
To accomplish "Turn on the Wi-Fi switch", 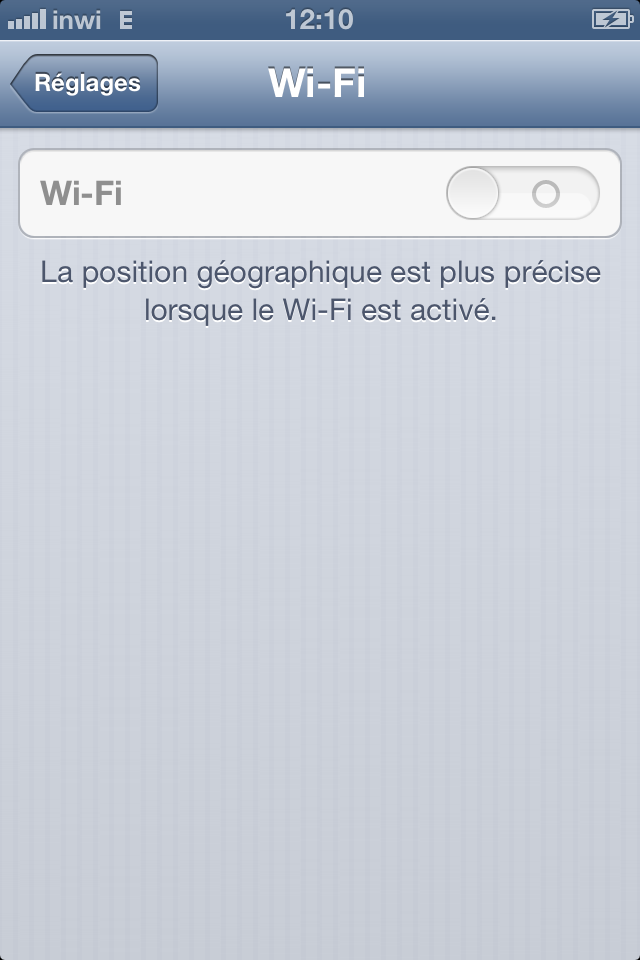I will tap(522, 193).
